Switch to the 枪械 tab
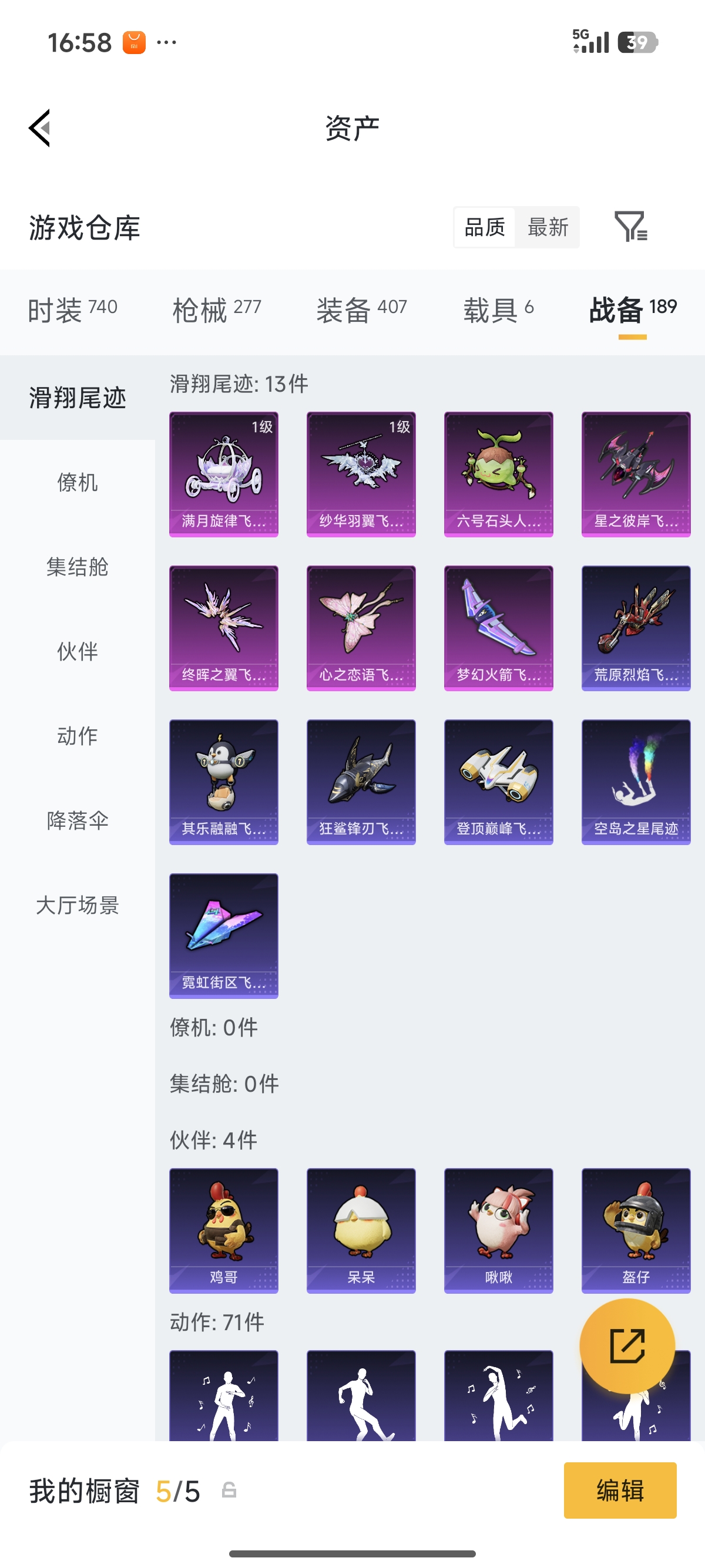This screenshot has width=705, height=1568. point(217,310)
